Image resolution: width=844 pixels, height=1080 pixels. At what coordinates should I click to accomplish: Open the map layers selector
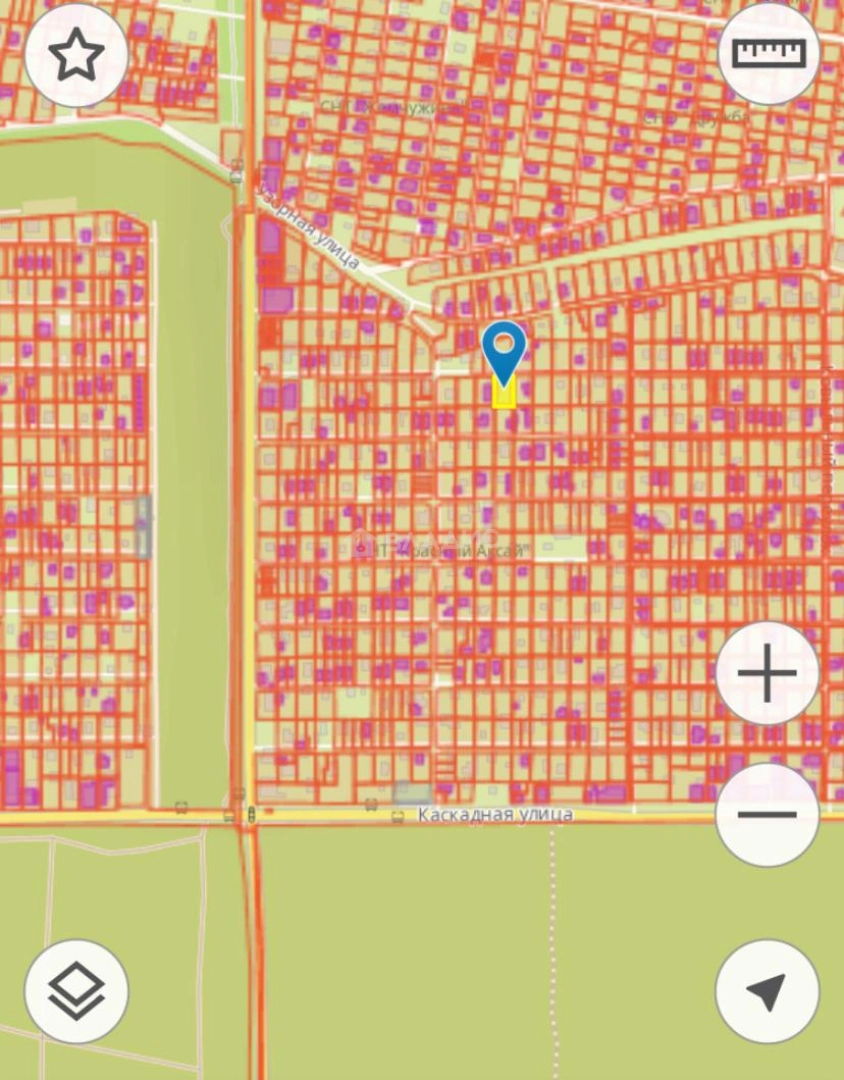click(76, 991)
